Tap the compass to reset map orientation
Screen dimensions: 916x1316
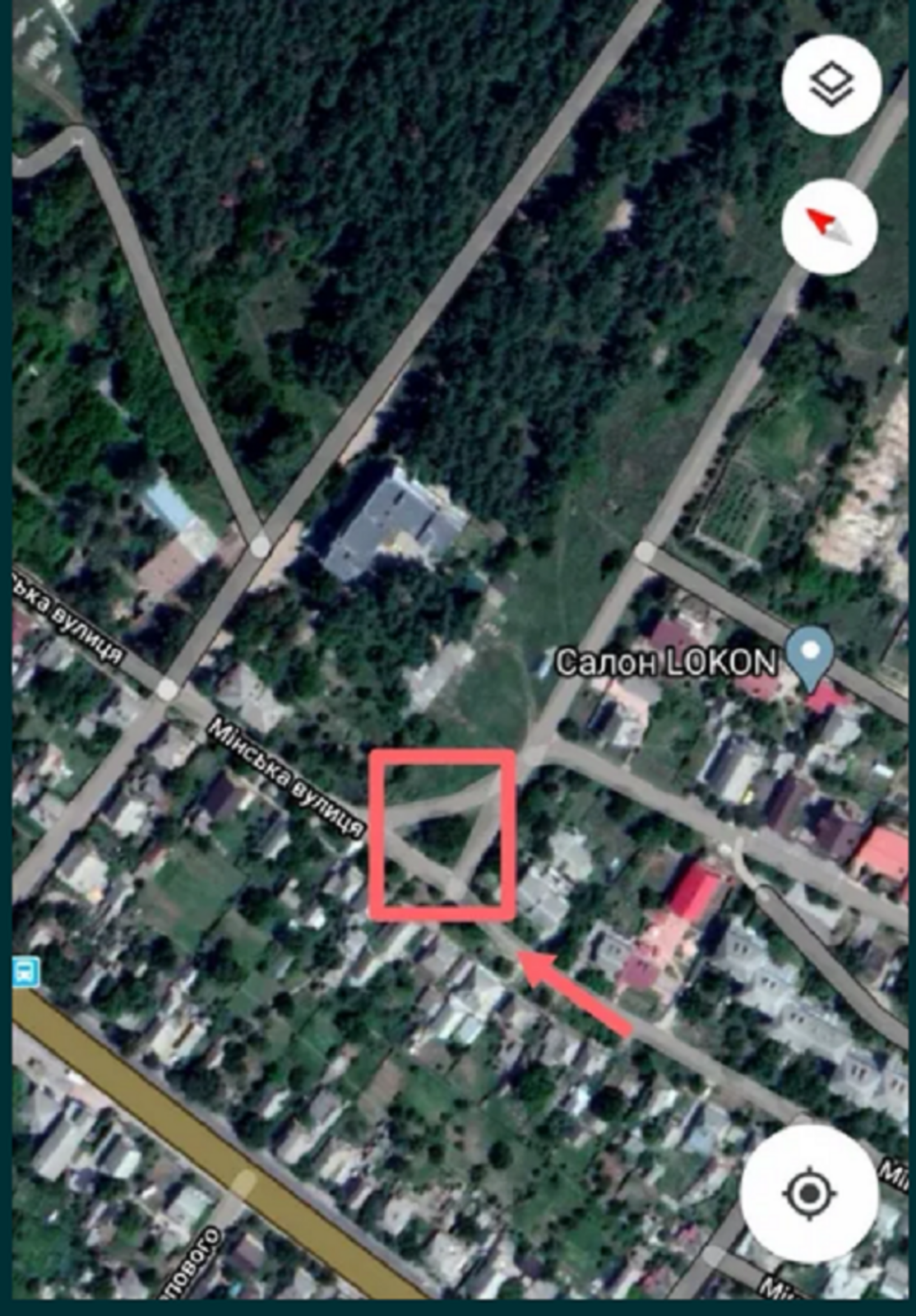829,226
